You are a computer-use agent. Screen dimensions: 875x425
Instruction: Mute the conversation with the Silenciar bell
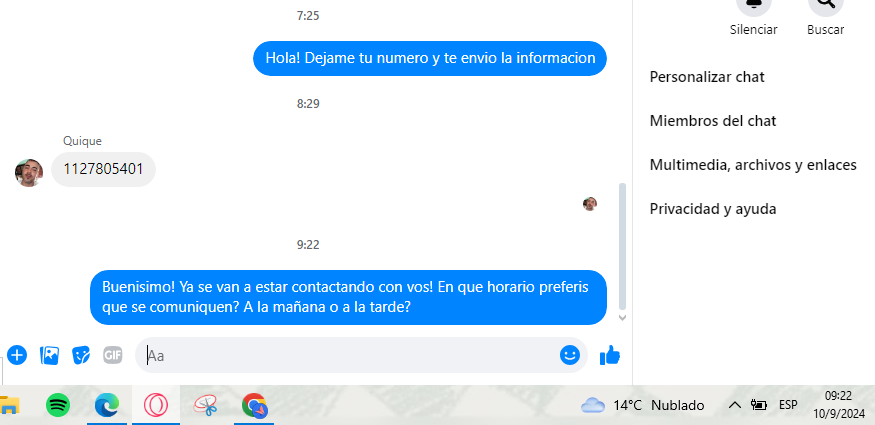(x=753, y=6)
